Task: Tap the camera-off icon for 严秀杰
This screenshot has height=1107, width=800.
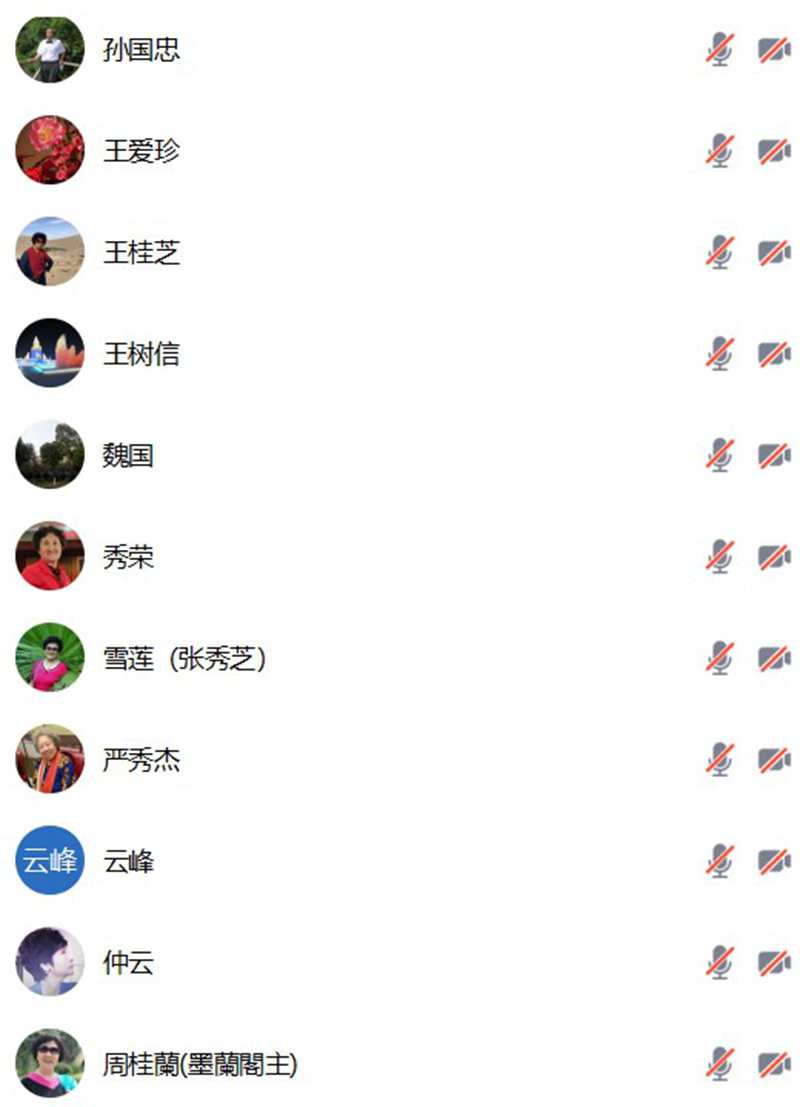Action: click(x=774, y=760)
